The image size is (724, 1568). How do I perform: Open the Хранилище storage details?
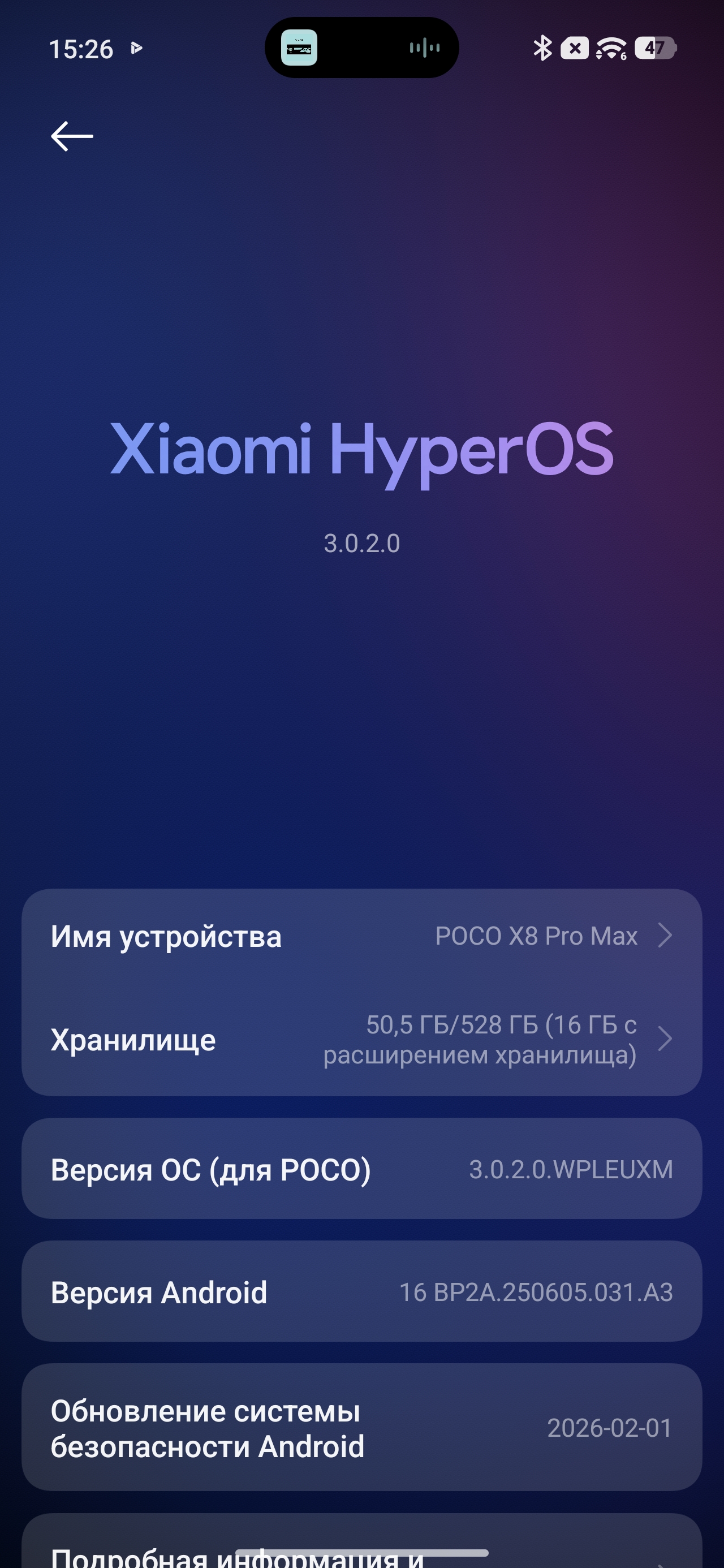[x=361, y=1040]
